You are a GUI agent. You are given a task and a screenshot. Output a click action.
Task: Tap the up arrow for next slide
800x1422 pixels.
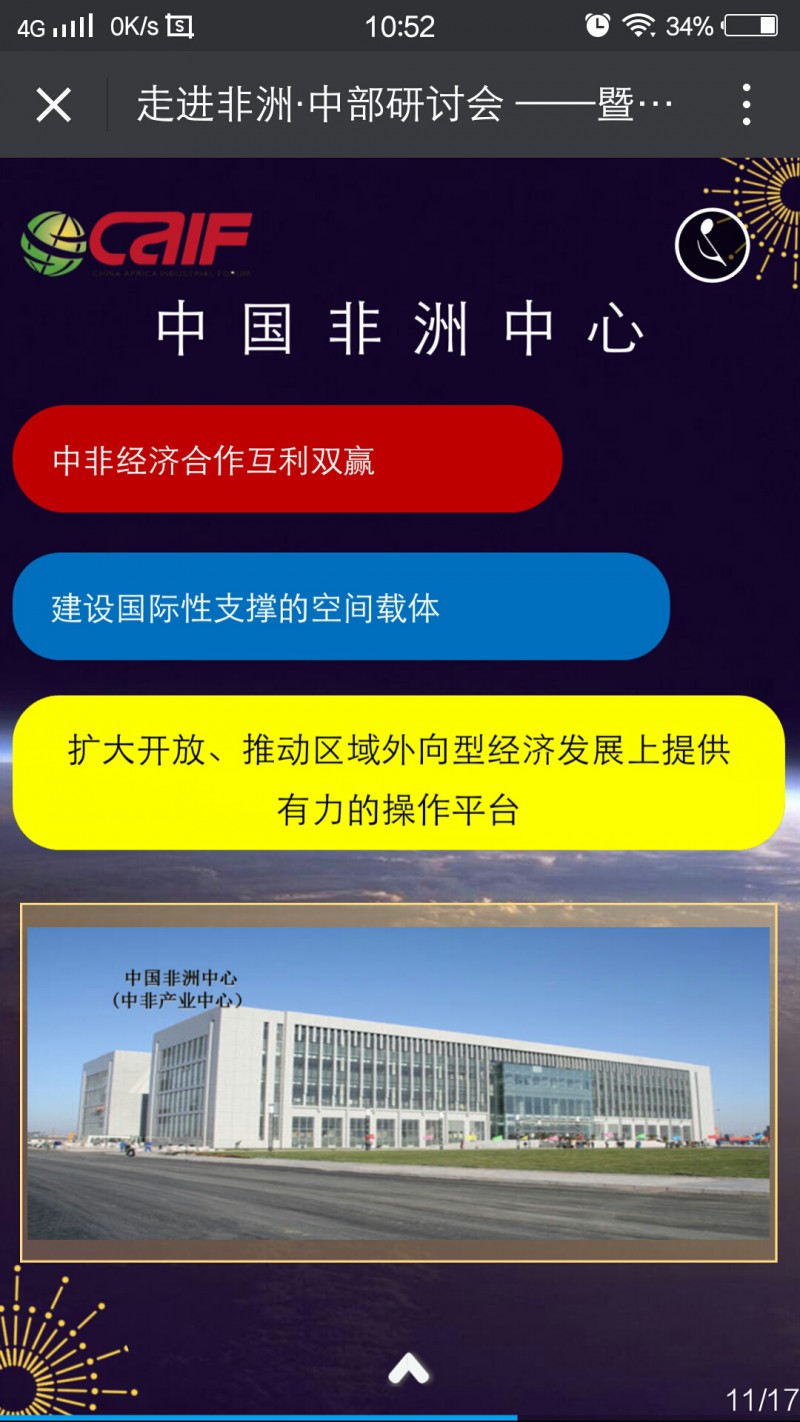pyautogui.click(x=409, y=1369)
